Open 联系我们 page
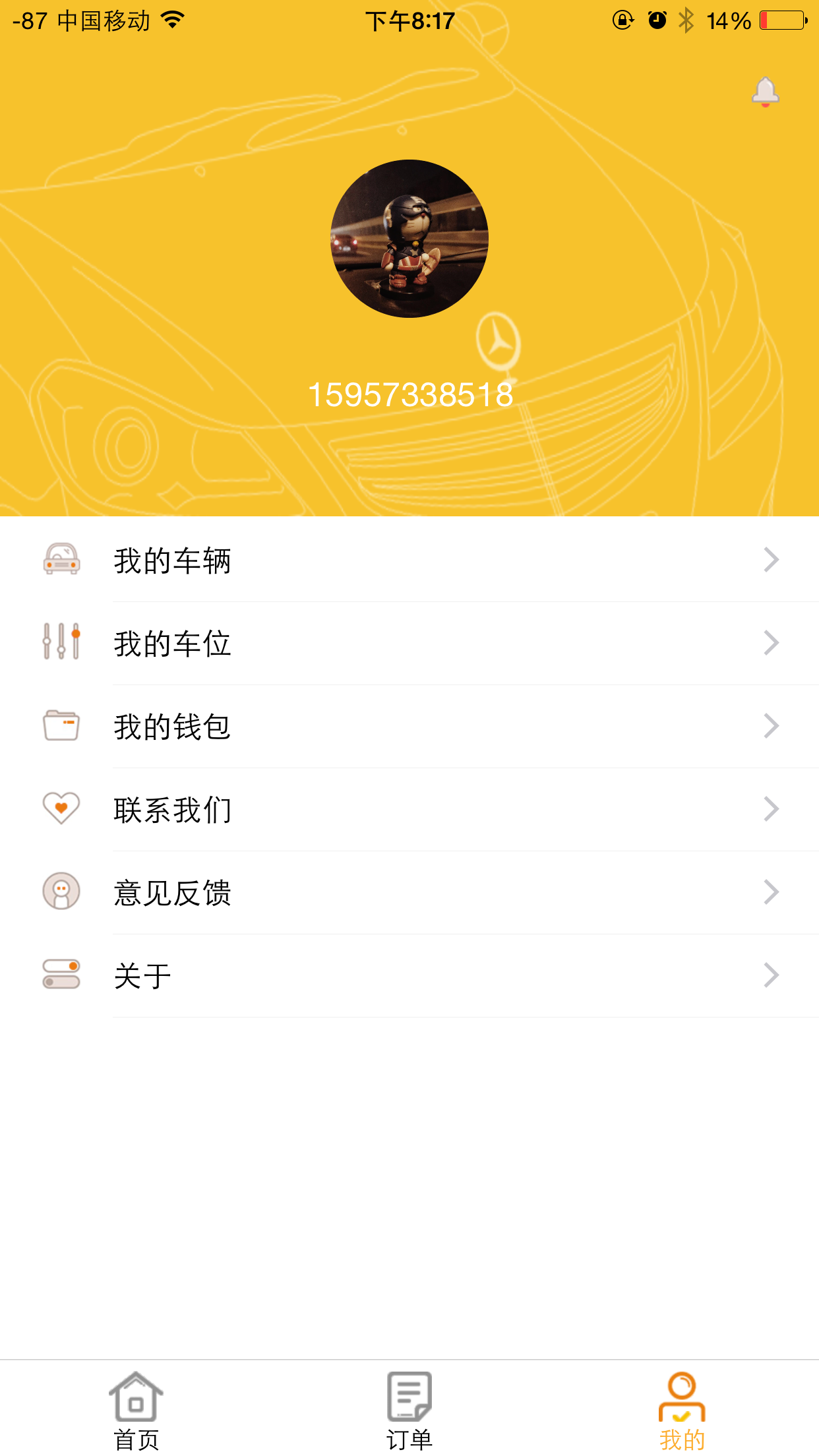The height and width of the screenshot is (1456, 819). (409, 809)
